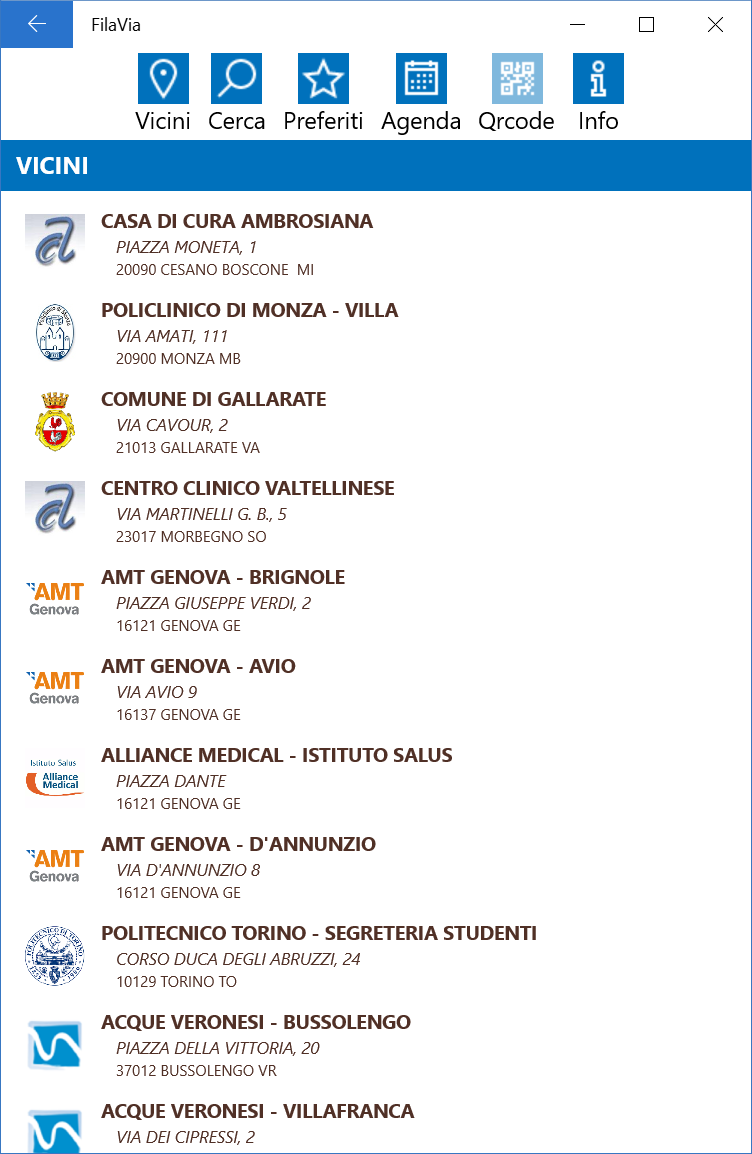Open Casa di Cura Ambrosiana

236,222
